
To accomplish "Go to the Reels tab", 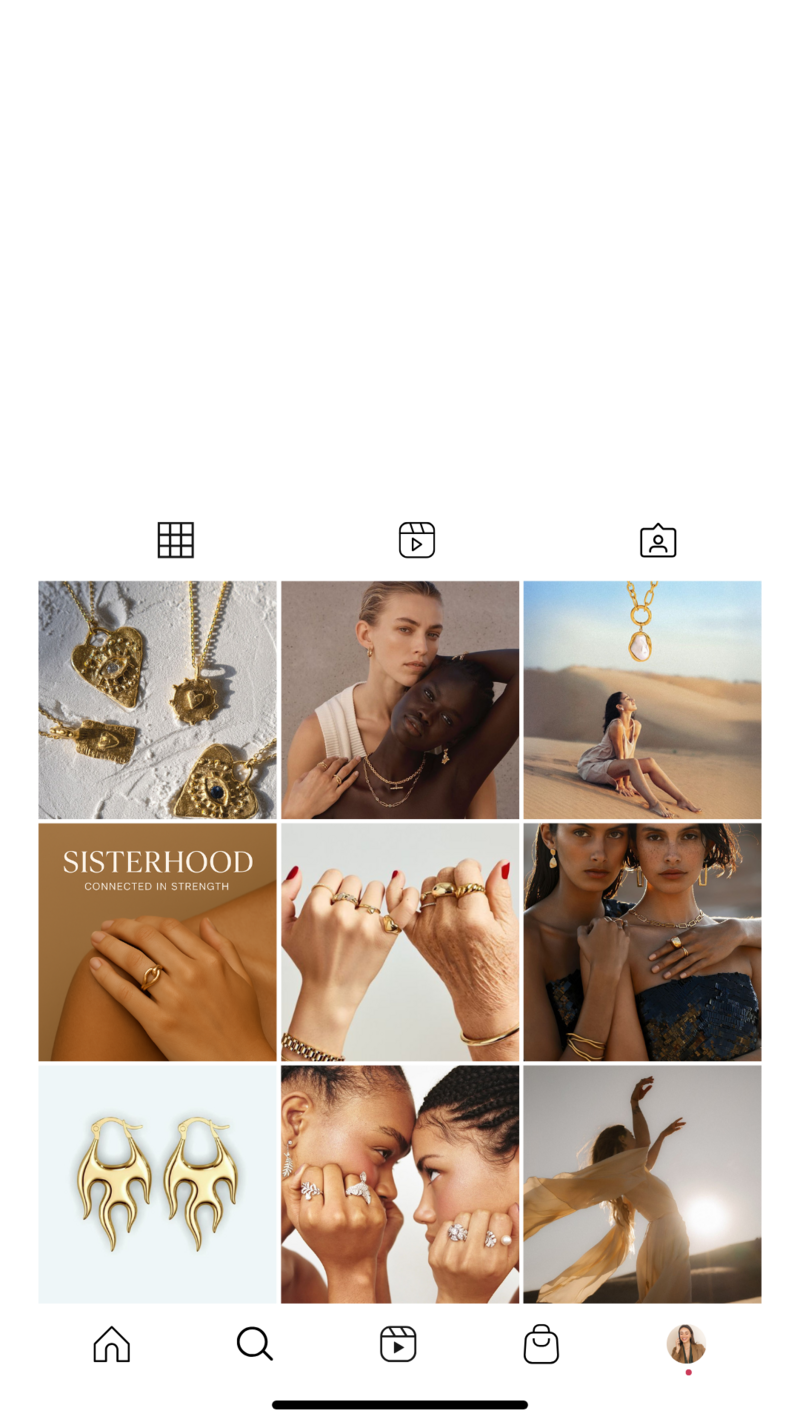I will (398, 1345).
